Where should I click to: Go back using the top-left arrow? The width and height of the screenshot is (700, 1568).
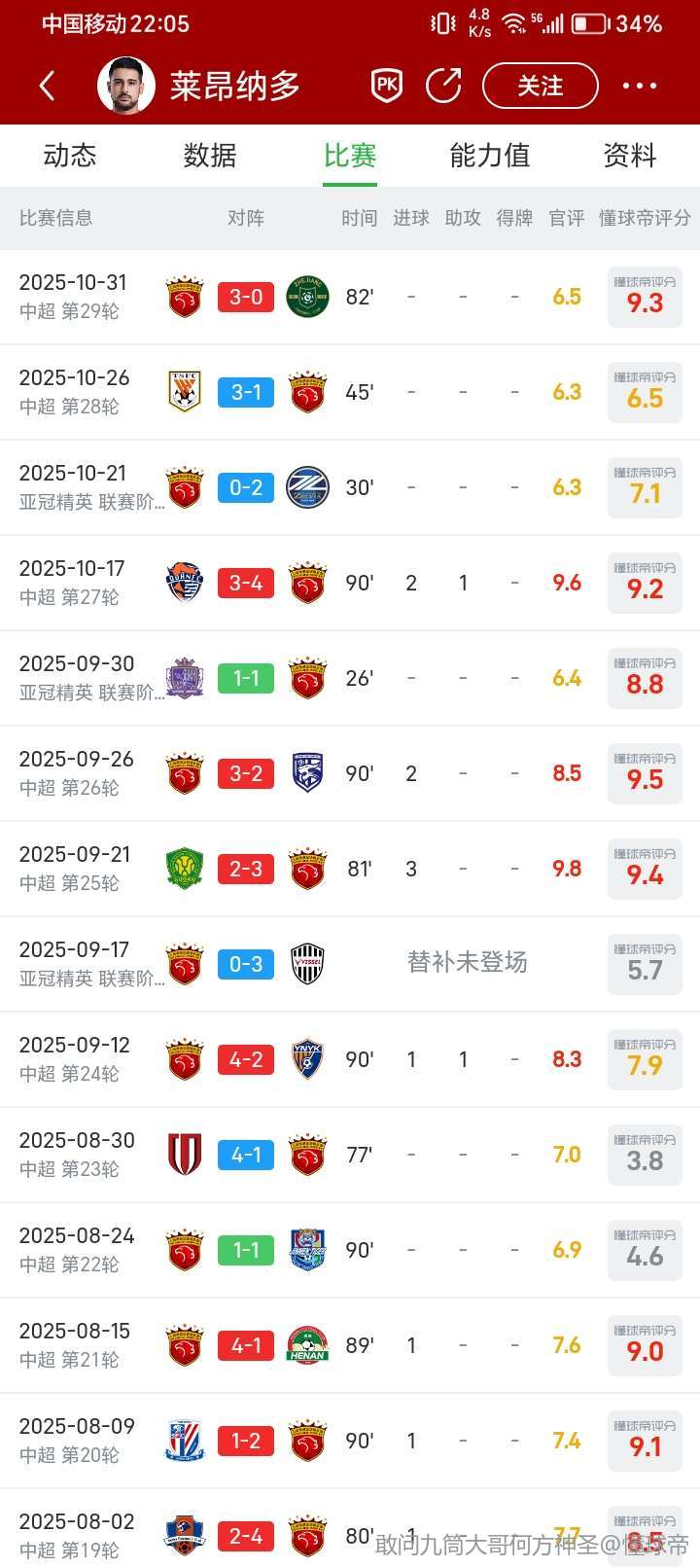click(47, 86)
